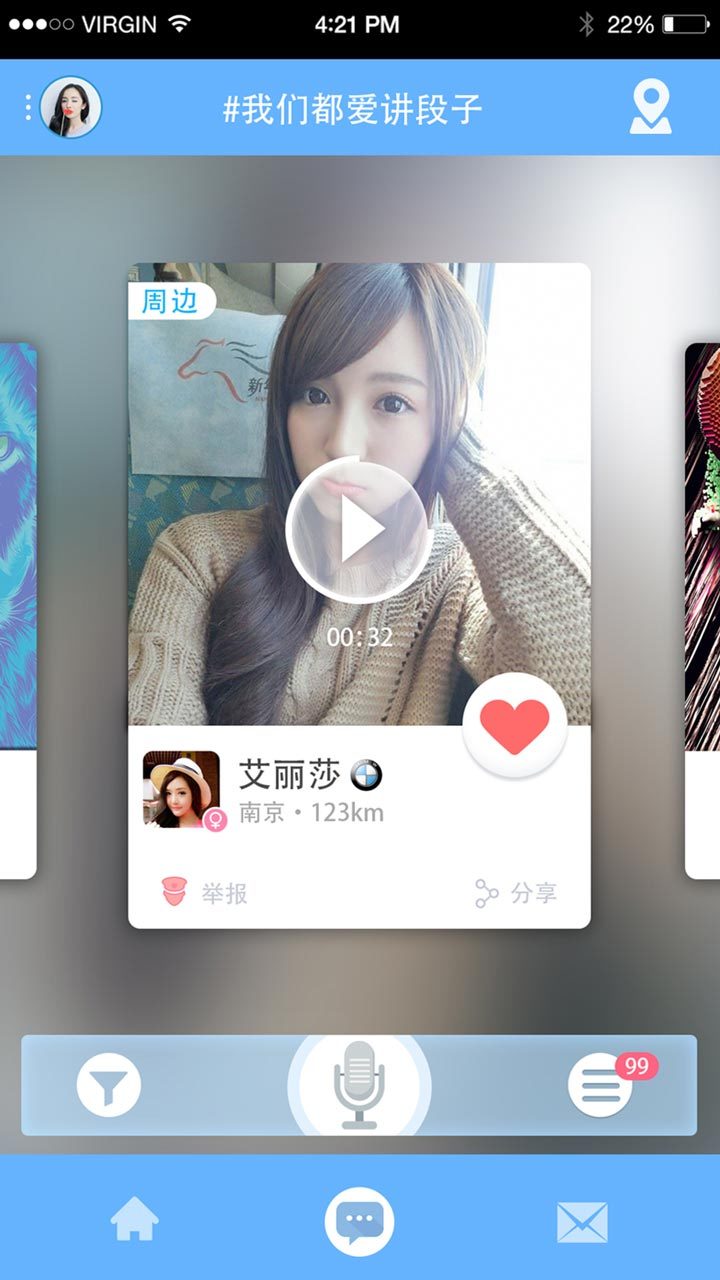Tap the microphone to record

359,1085
